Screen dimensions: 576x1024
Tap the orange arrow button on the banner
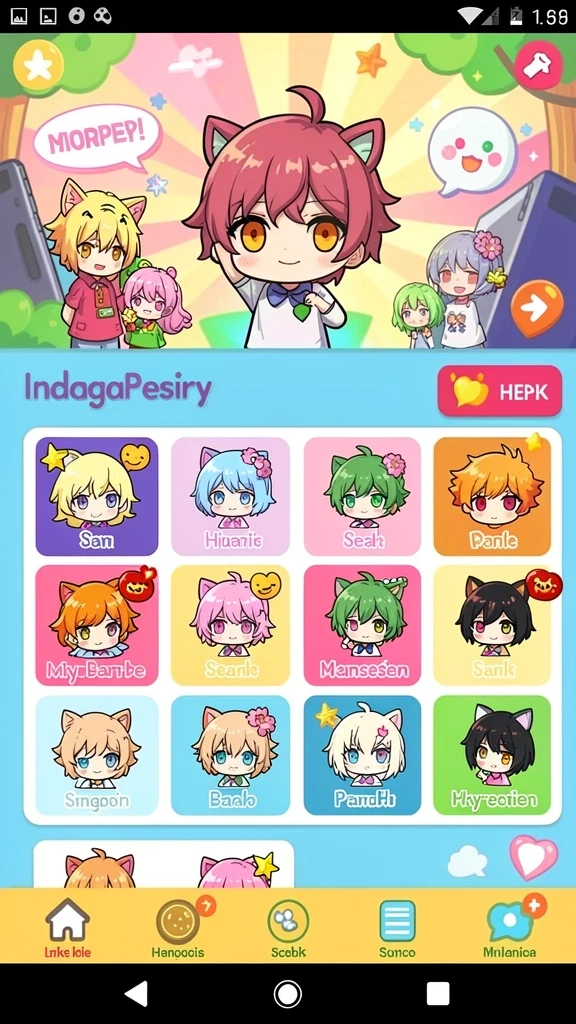pos(537,309)
